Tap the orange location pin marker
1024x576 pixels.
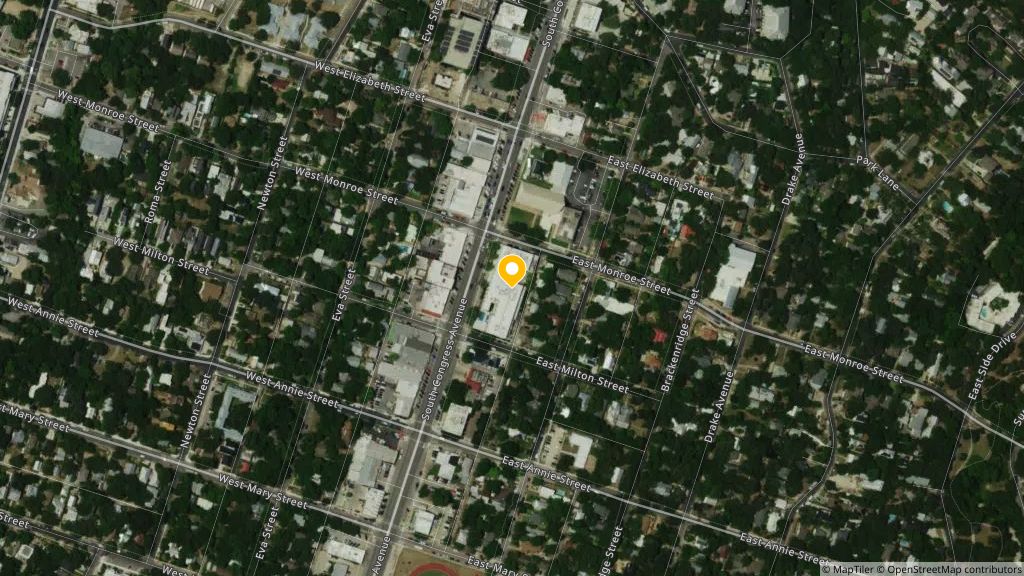coord(512,270)
